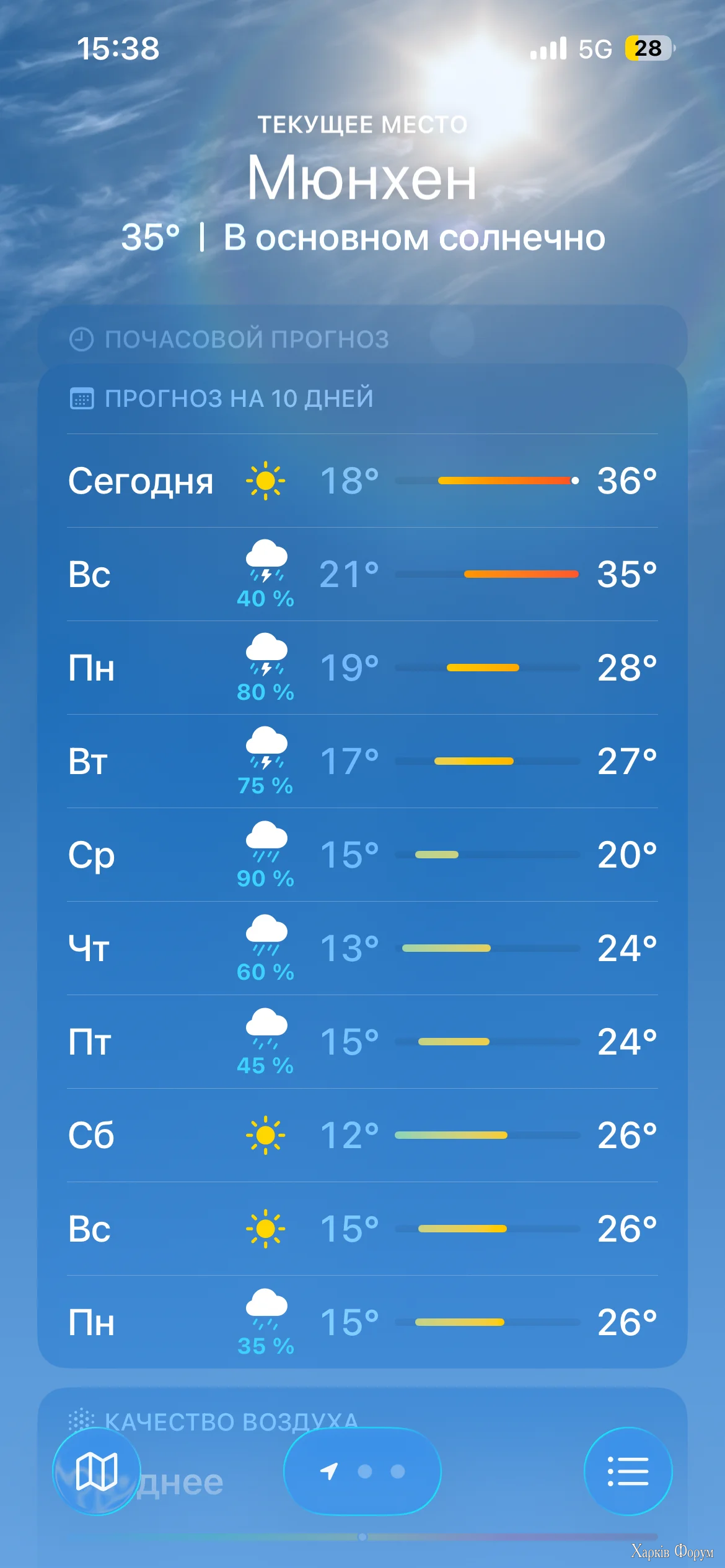Open the sunny Вс row with 15° low
The width and height of the screenshot is (725, 1568).
point(362,1229)
